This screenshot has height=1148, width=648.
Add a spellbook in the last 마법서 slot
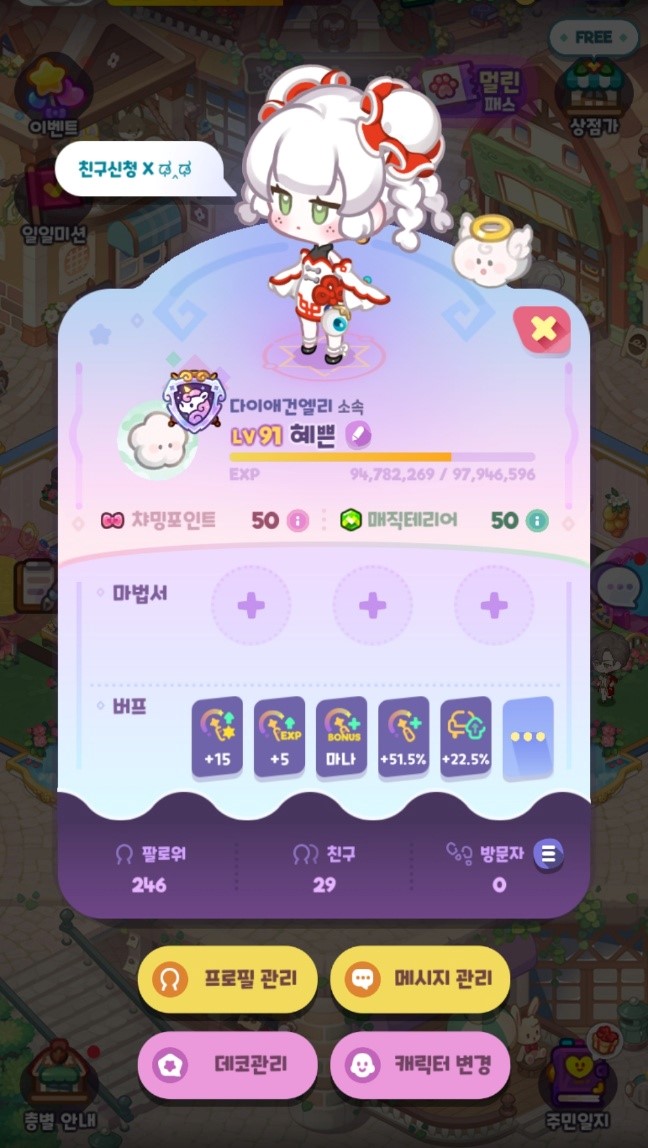tap(494, 605)
